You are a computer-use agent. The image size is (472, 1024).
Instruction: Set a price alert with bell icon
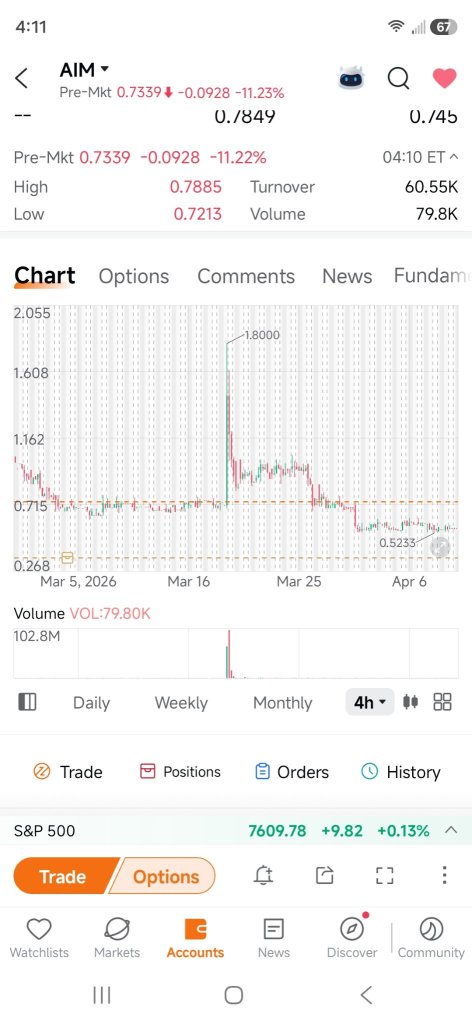pos(263,875)
